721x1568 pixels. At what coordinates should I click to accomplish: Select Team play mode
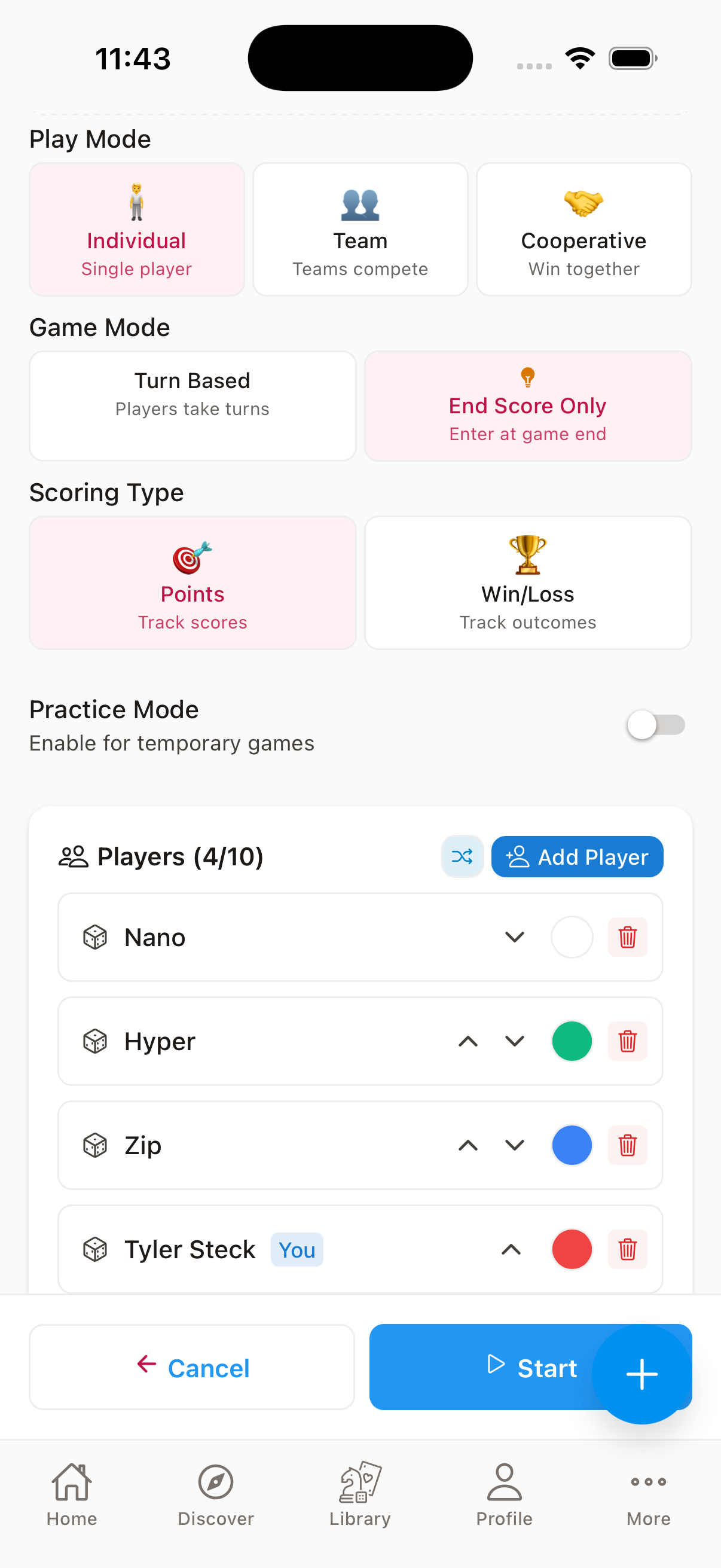(x=359, y=229)
